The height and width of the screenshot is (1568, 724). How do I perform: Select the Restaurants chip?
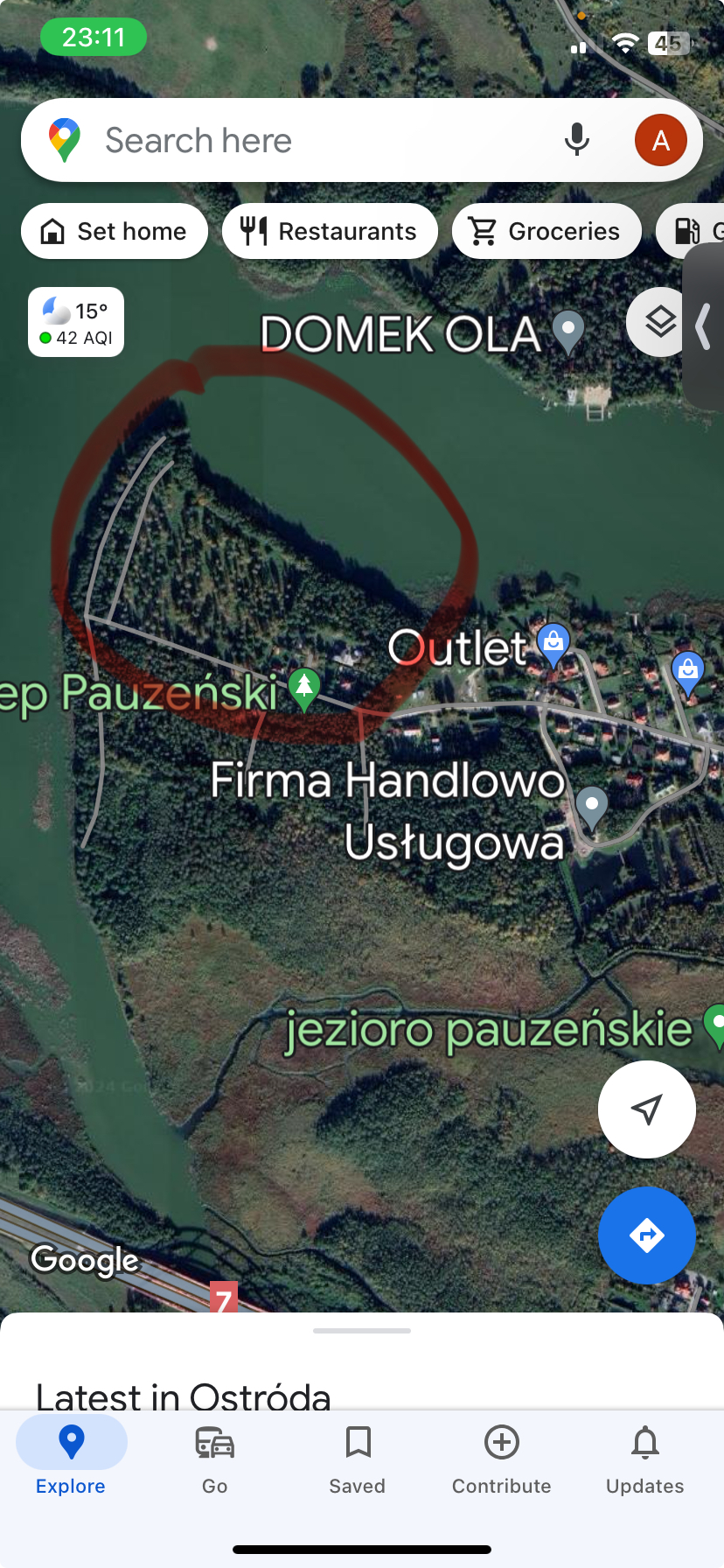(330, 231)
